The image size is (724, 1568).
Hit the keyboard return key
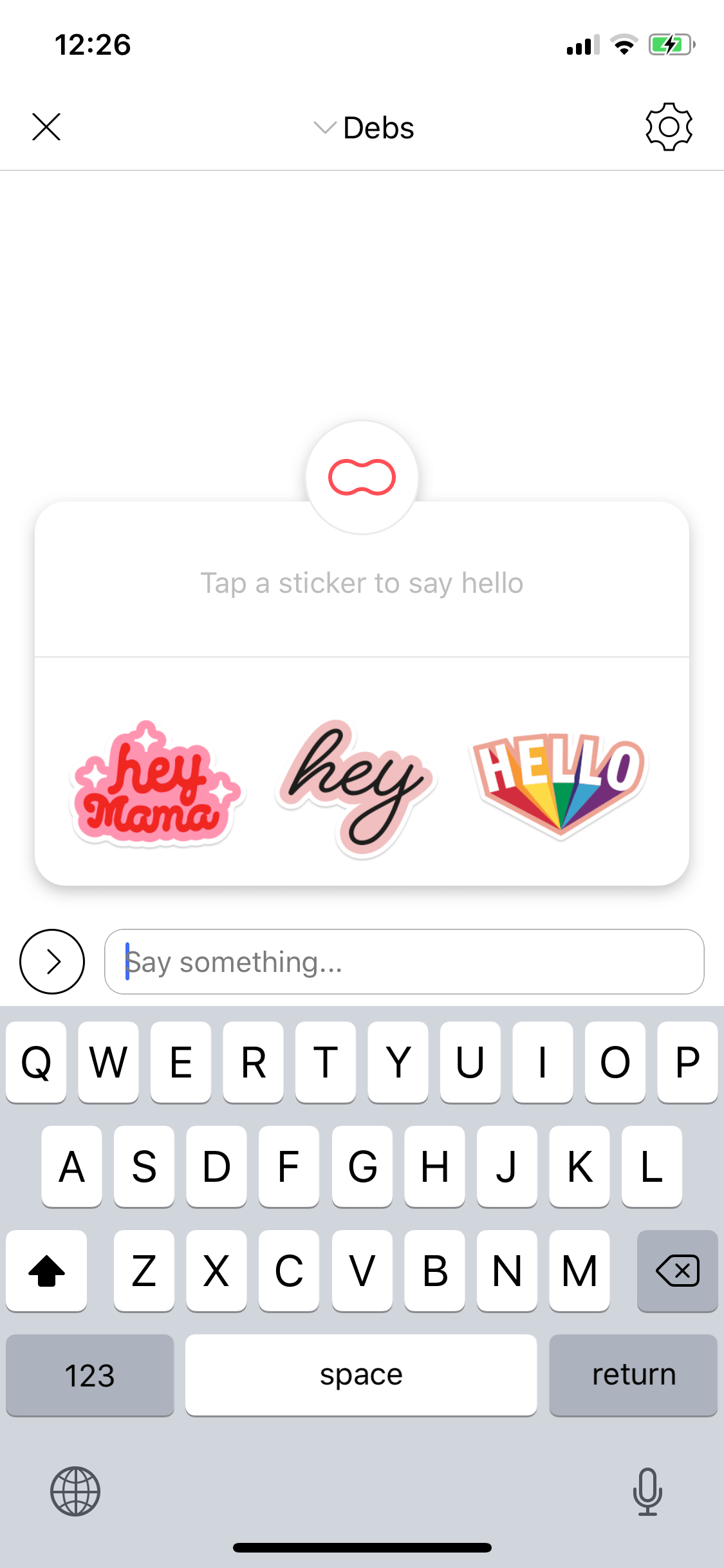pos(633,1375)
